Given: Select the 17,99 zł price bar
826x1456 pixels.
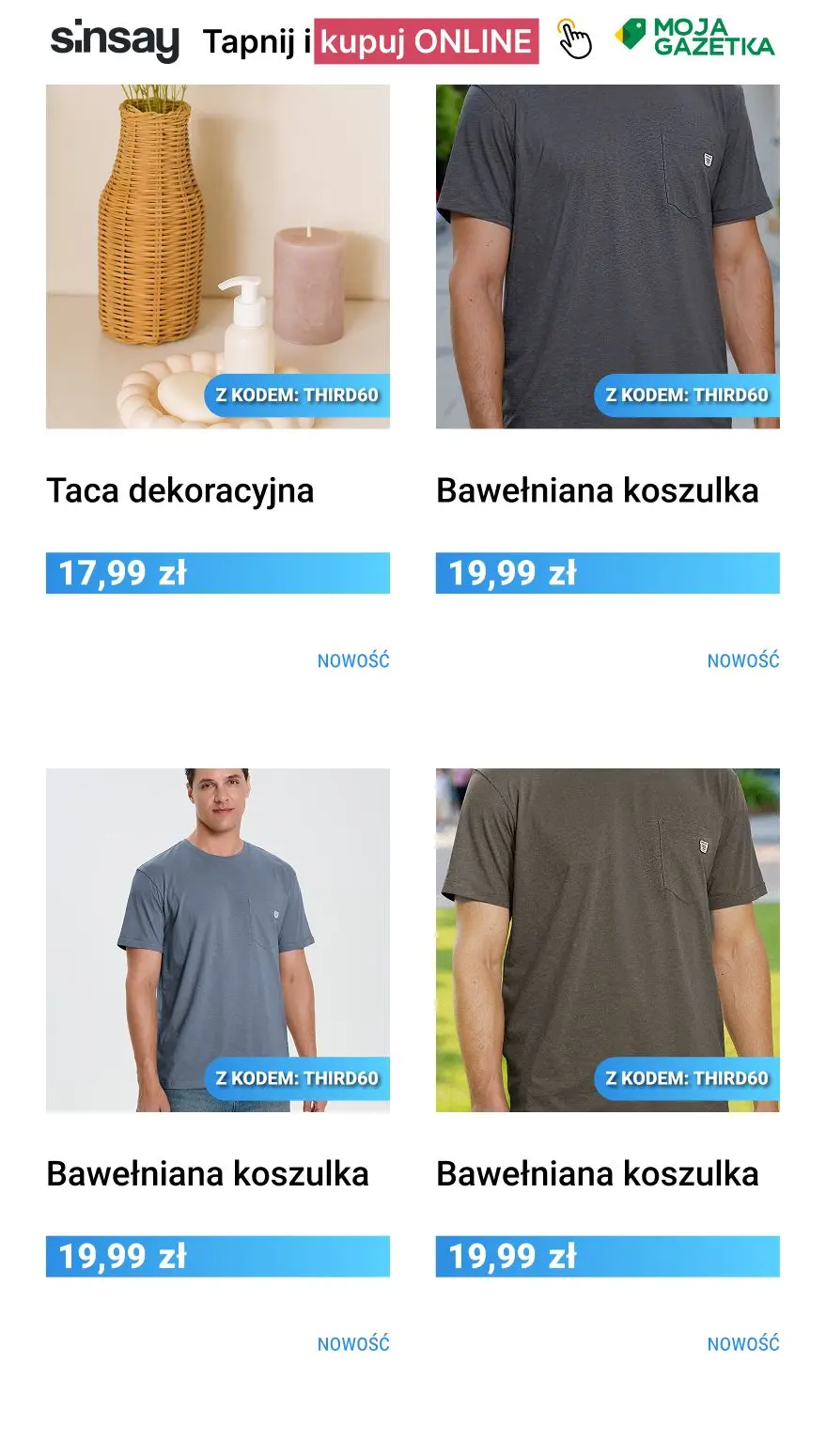Looking at the screenshot, I should tap(217, 573).
